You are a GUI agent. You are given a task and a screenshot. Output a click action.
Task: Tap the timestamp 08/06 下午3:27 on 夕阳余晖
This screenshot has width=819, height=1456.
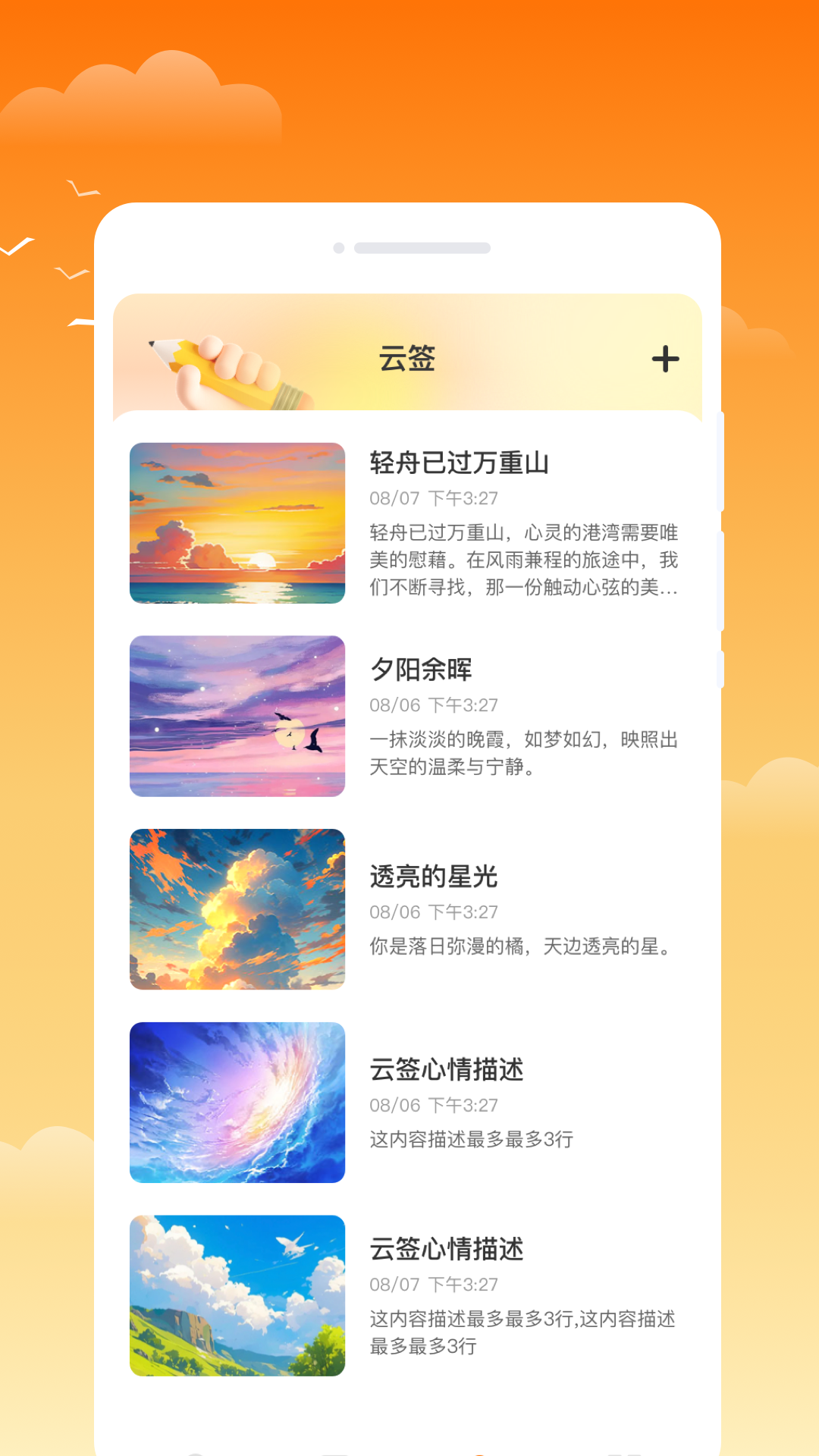click(433, 704)
